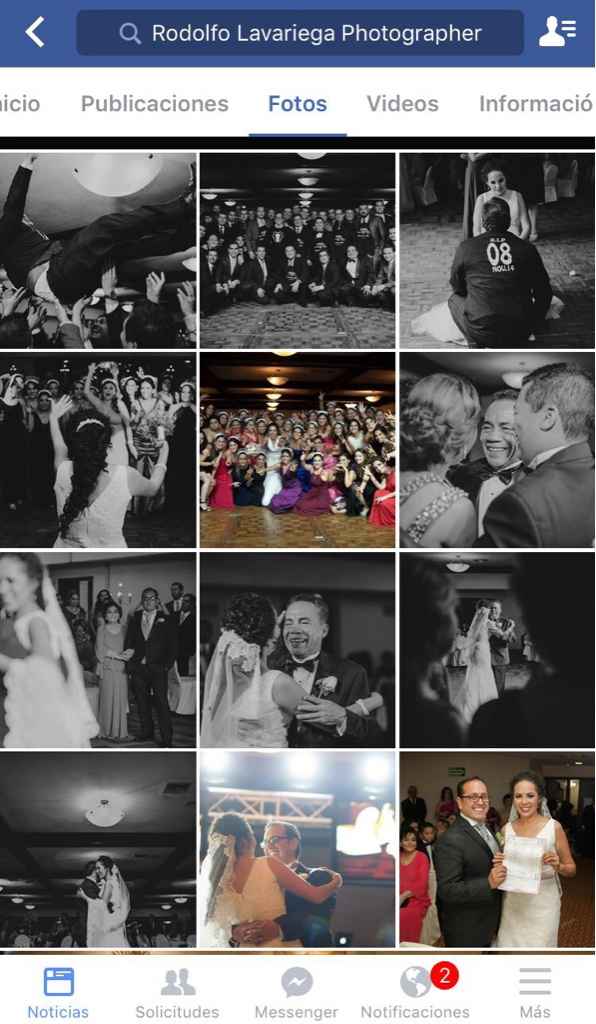Open the photo of the man in the number 08 shirt
The image size is (596, 1024).
[x=497, y=250]
